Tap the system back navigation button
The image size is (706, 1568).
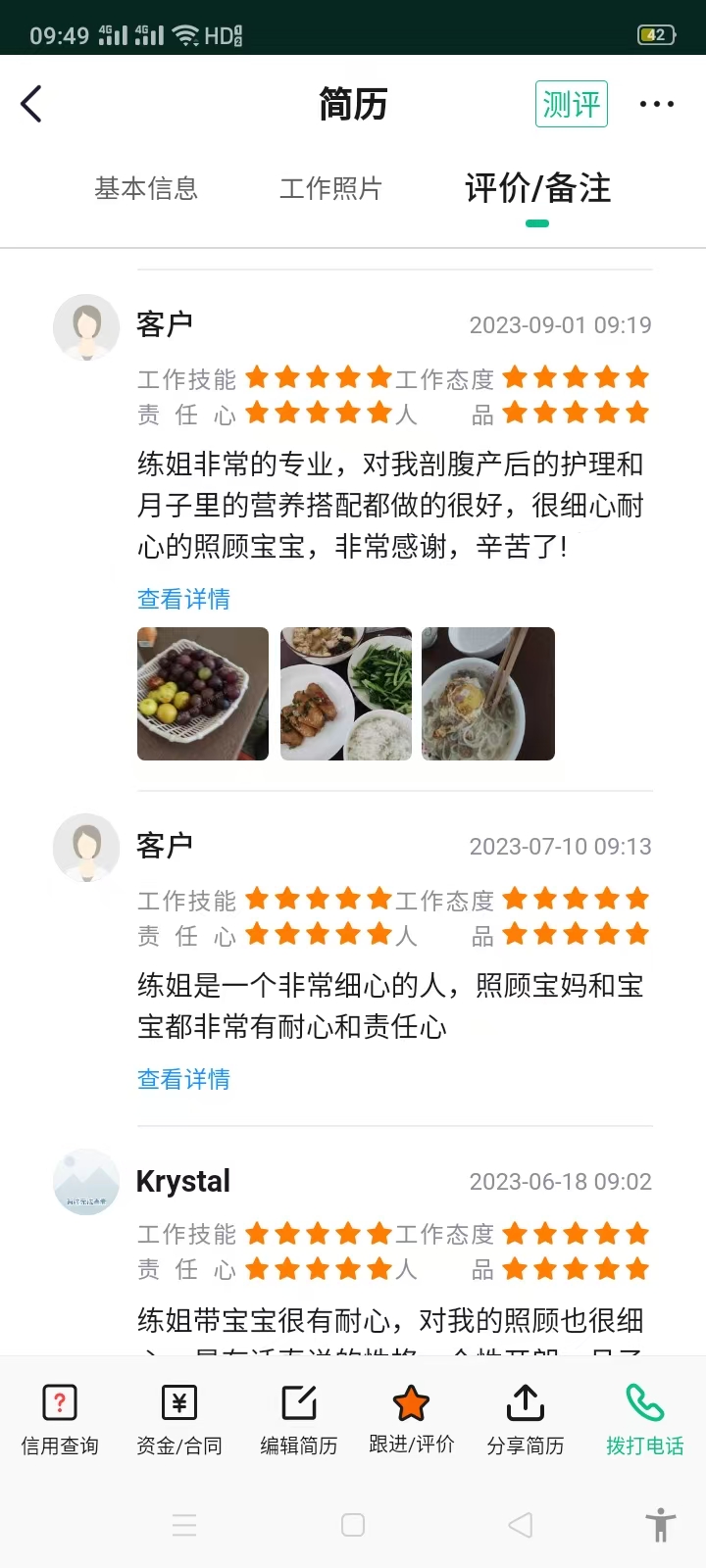(x=521, y=1525)
